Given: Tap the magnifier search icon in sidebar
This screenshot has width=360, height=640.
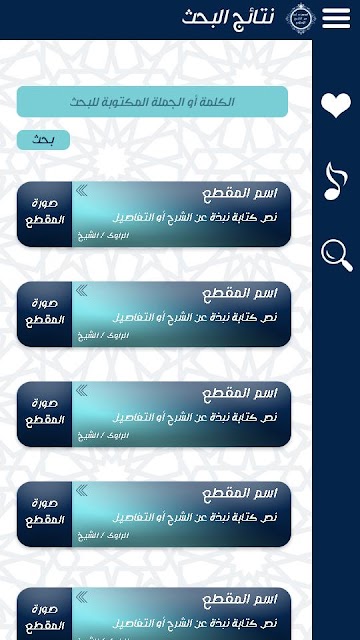Looking at the screenshot, I should 336,256.
